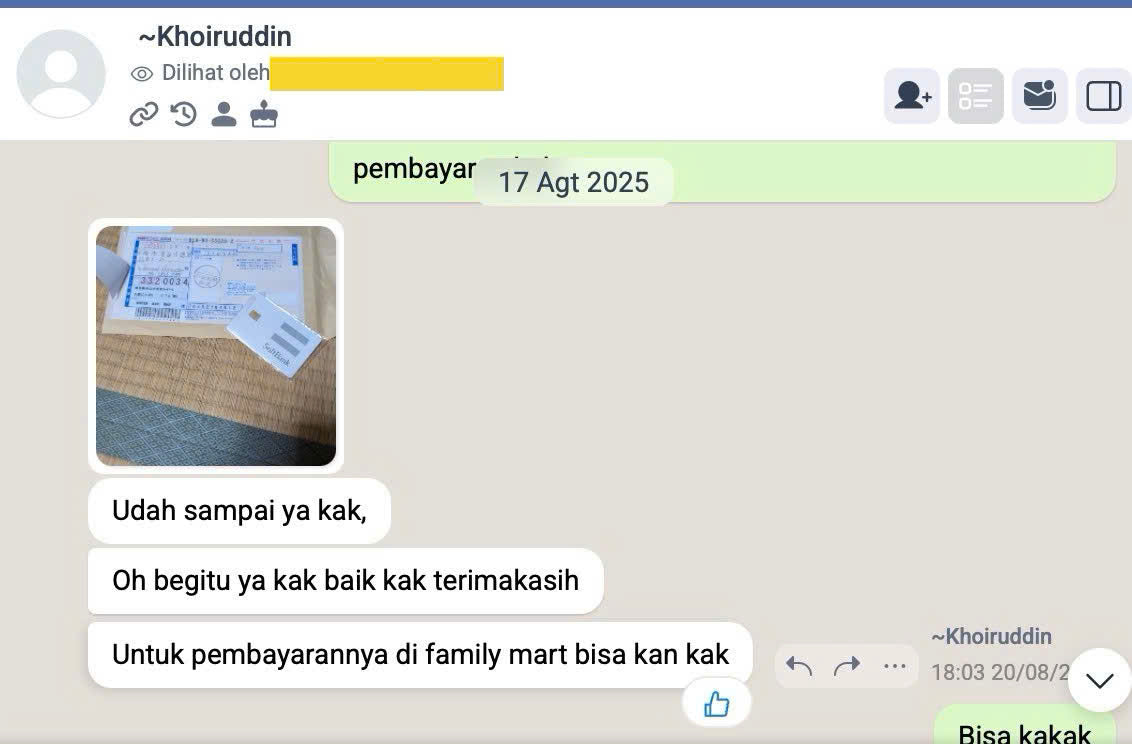The width and height of the screenshot is (1132, 744).
Task: Open Khoiruddin's profile avatar
Action: (61, 74)
